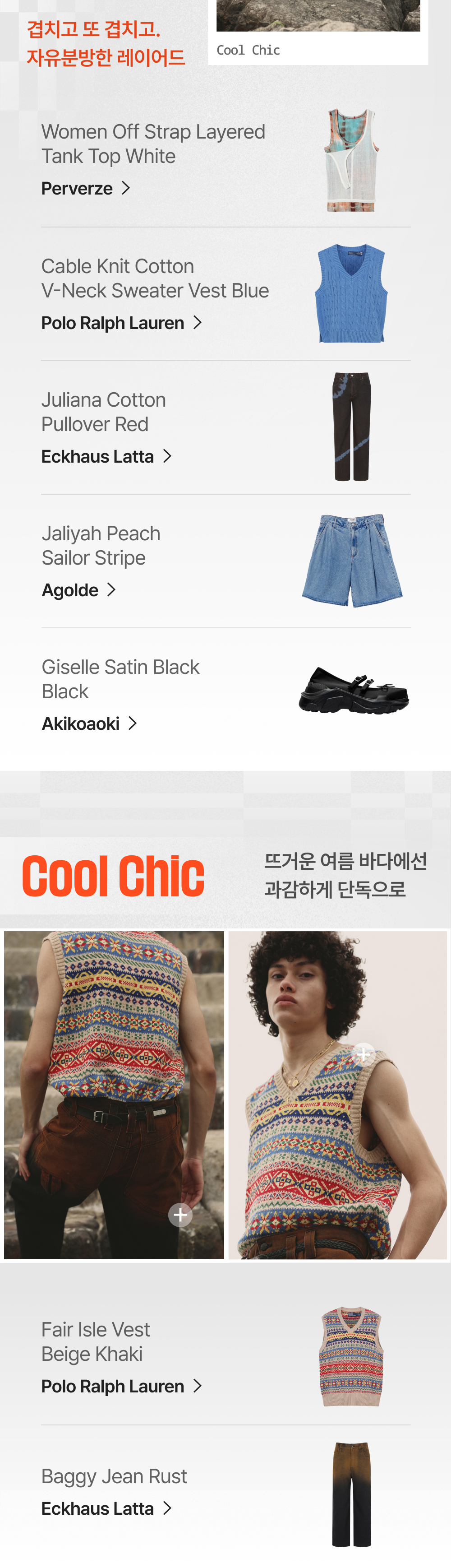The height and width of the screenshot is (1568, 451).
Task: Open Polo Ralph Lauren link under Cable Knit Vest
Action: tap(122, 323)
